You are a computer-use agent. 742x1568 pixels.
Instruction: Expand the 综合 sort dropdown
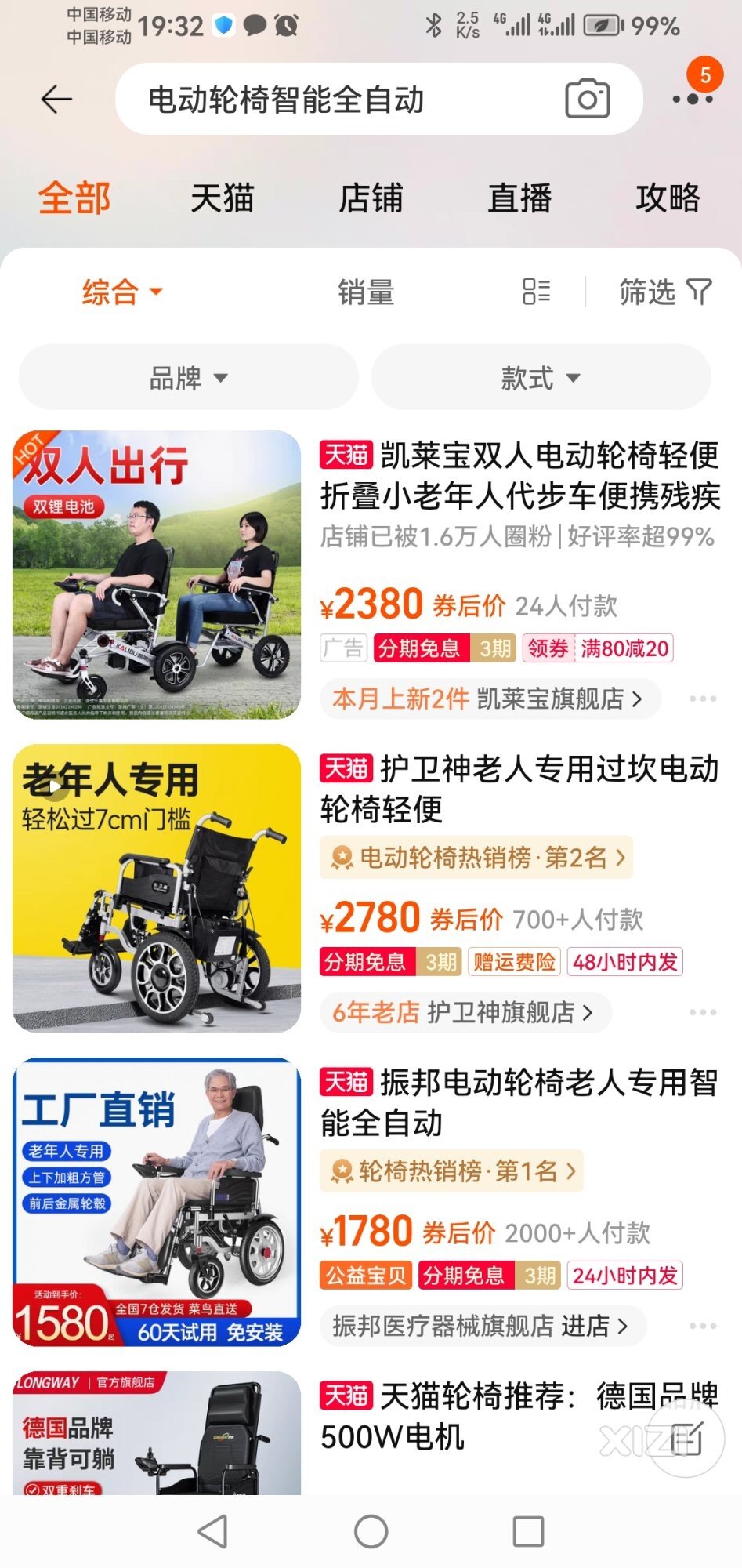pos(121,292)
